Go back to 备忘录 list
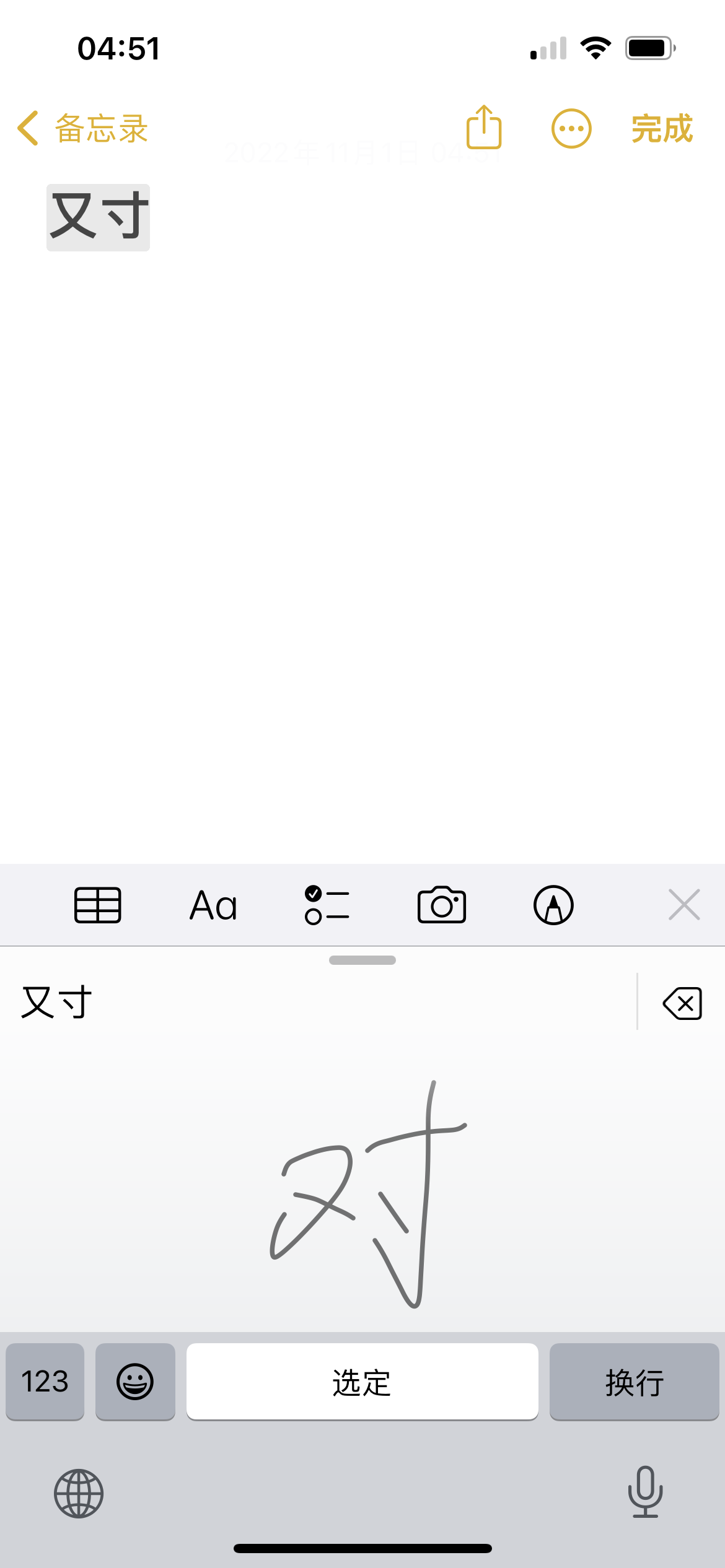This screenshot has height=1568, width=725. (x=83, y=129)
